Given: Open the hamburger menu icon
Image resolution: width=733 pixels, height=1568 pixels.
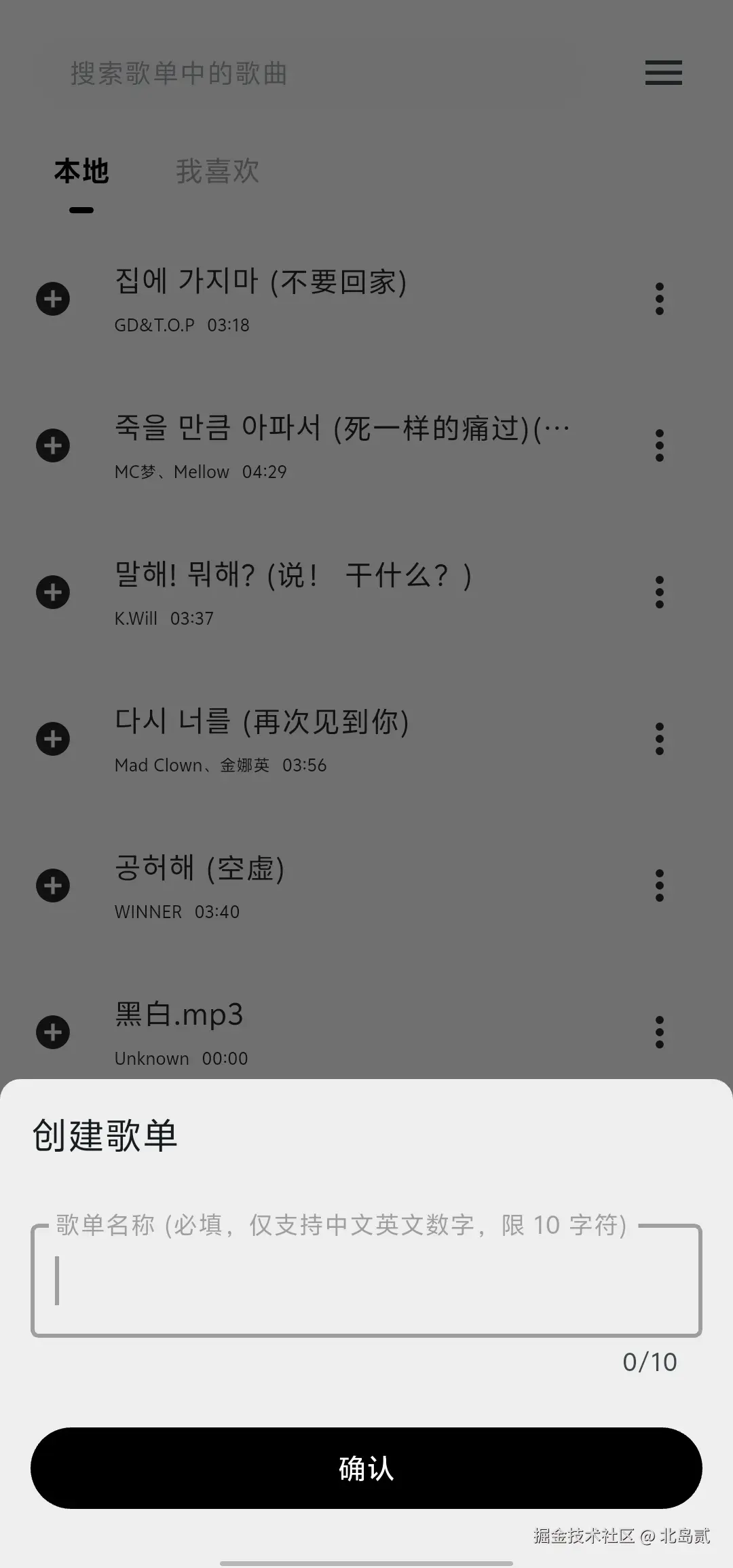Looking at the screenshot, I should coord(663,73).
